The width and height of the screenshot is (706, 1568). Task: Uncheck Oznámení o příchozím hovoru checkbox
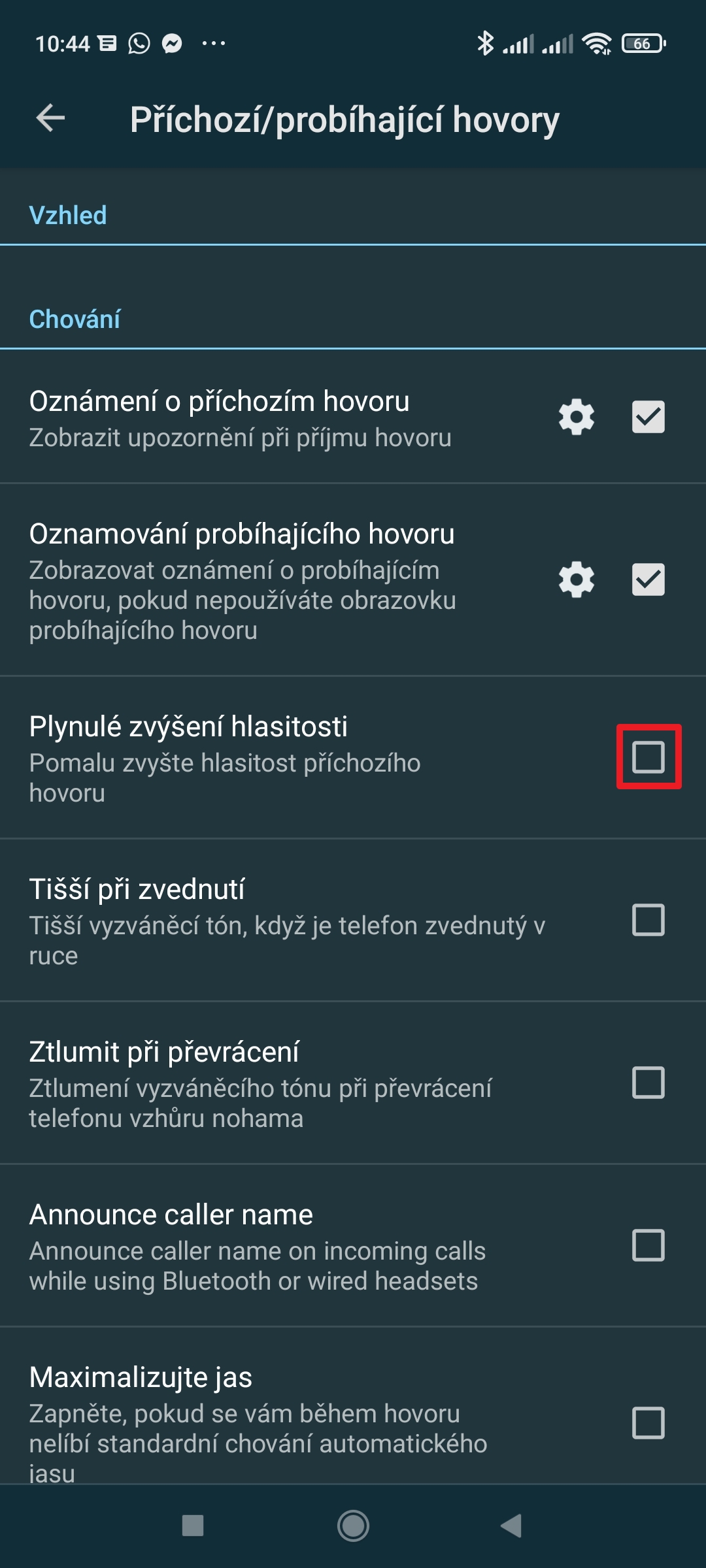(648, 417)
